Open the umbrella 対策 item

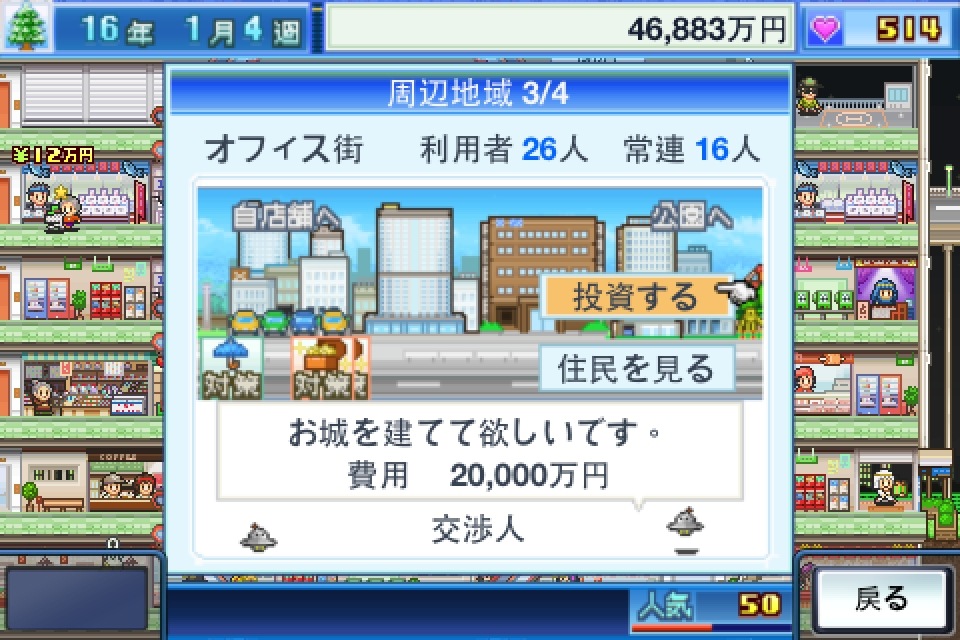pos(231,367)
